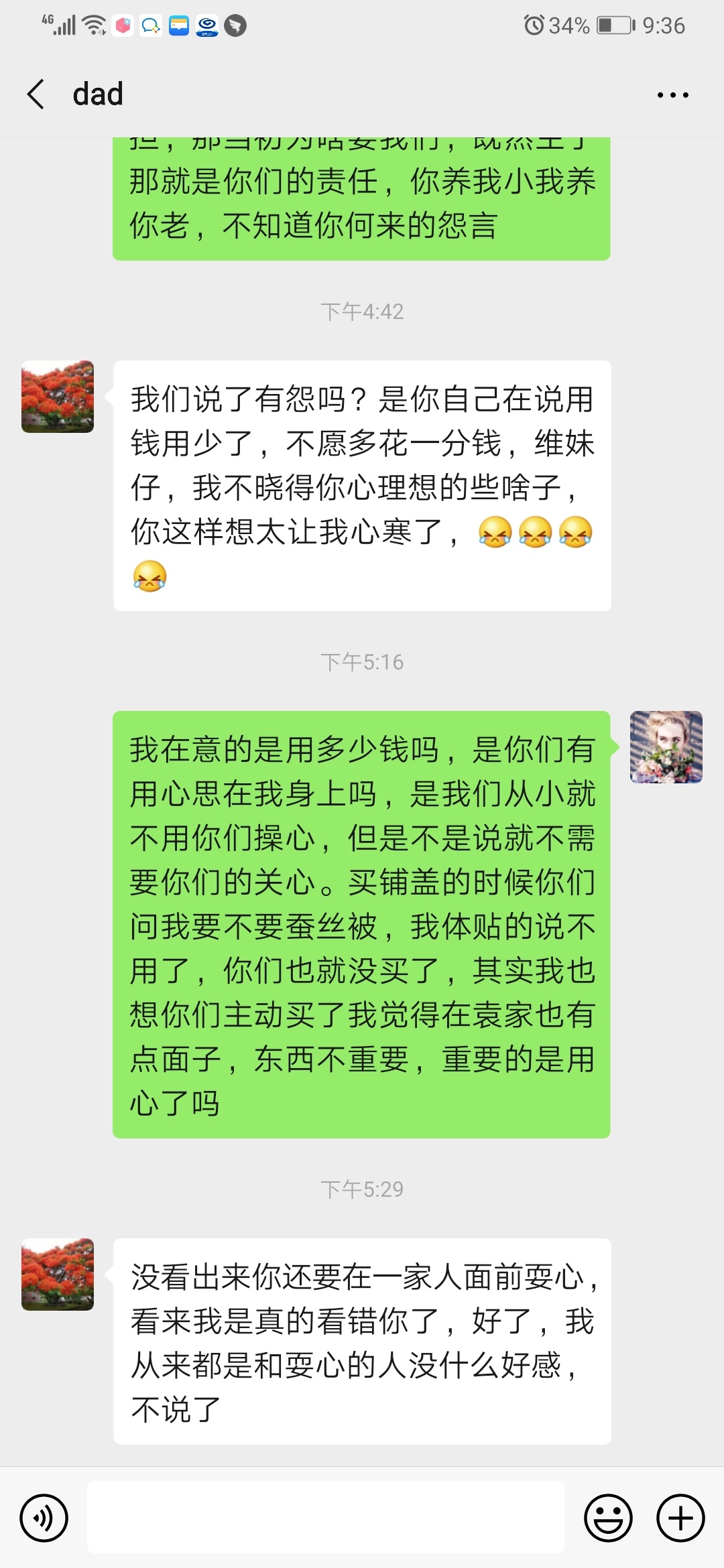Open dad's avatar next to 没看出来 message
This screenshot has width=724, height=1568.
click(x=58, y=1275)
